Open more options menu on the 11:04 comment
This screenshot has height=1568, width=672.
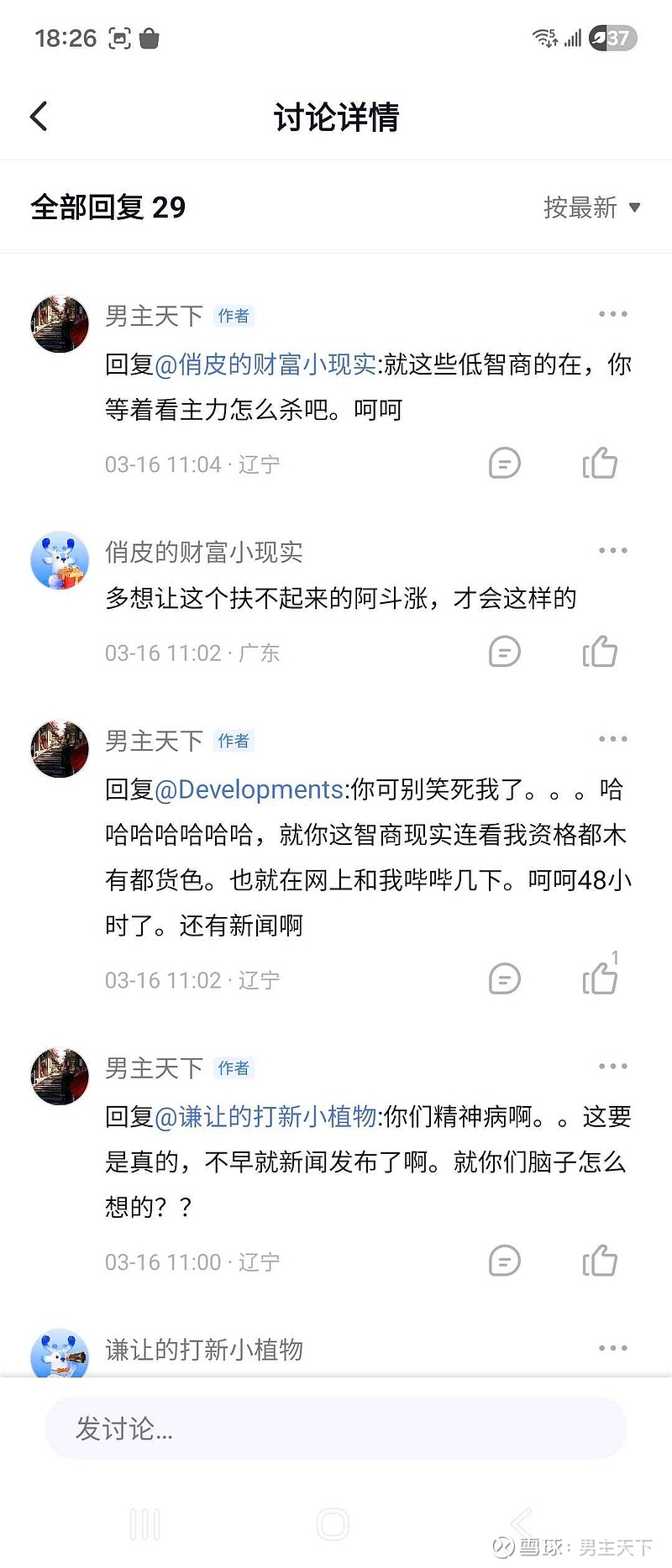pyautogui.click(x=613, y=313)
